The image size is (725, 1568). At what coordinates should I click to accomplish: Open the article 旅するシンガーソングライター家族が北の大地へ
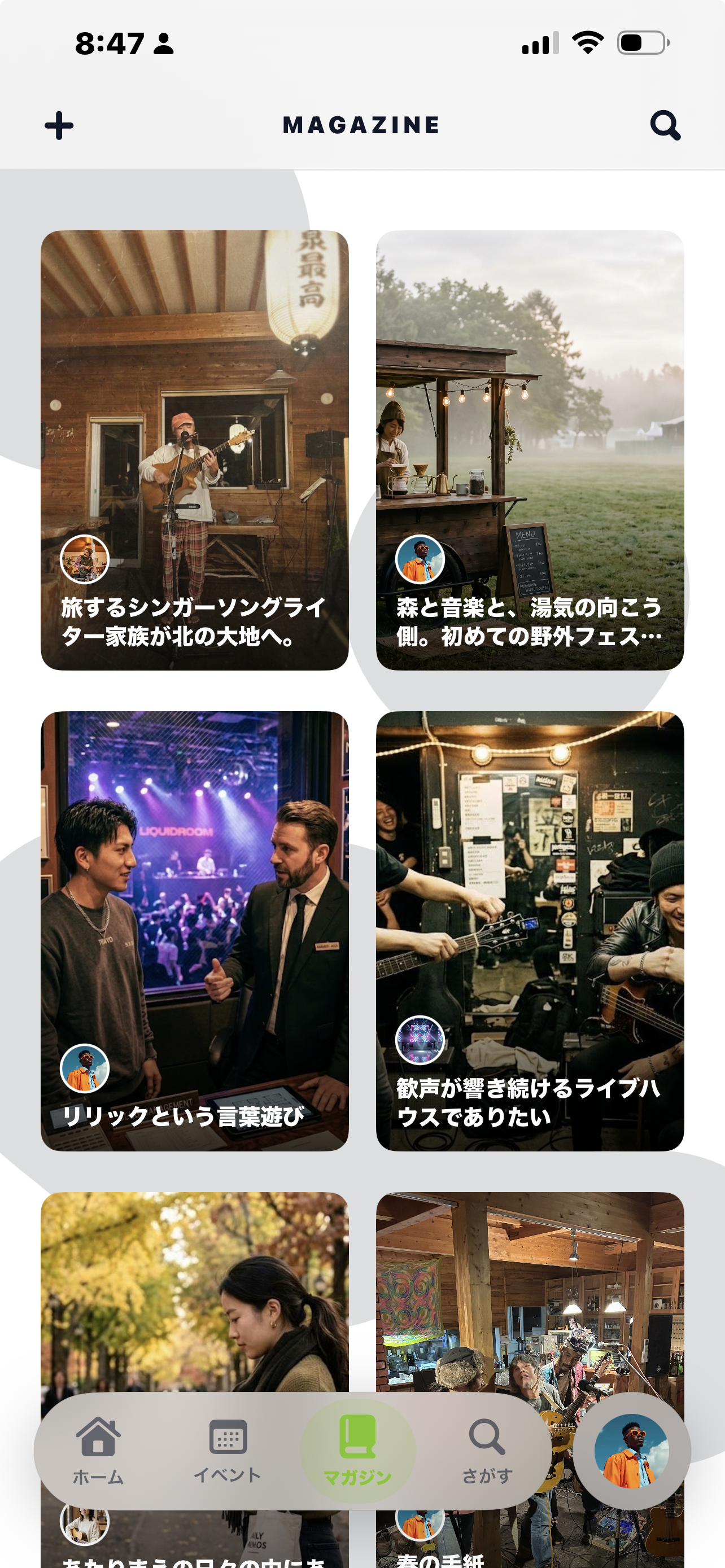195,450
